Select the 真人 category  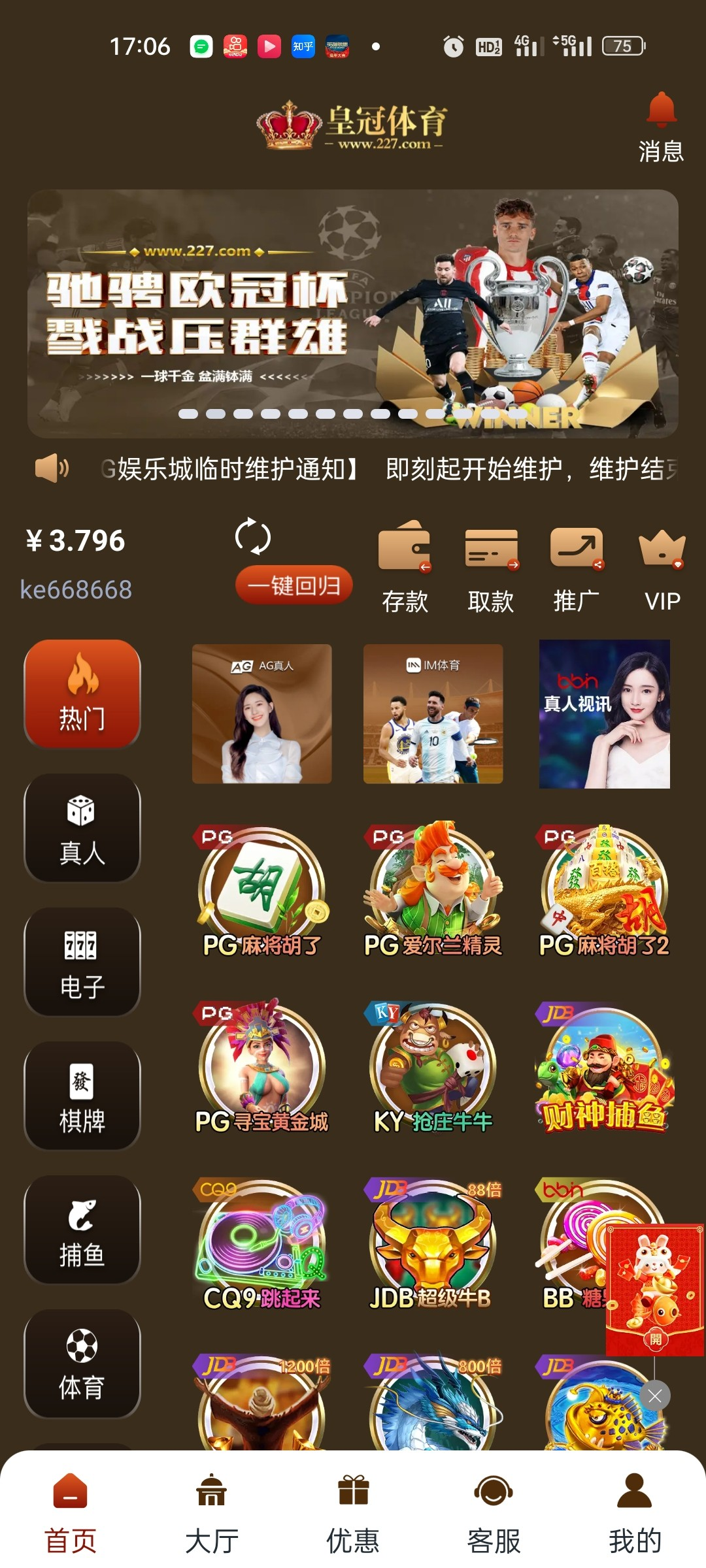(82, 828)
